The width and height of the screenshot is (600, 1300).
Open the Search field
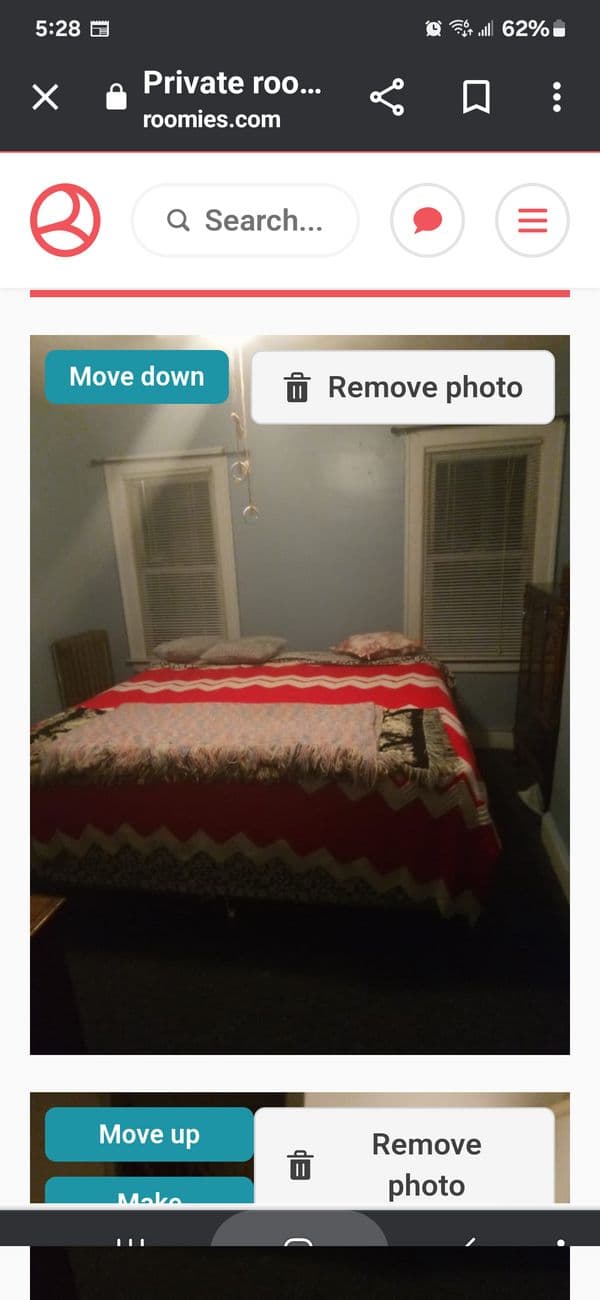tap(245, 220)
